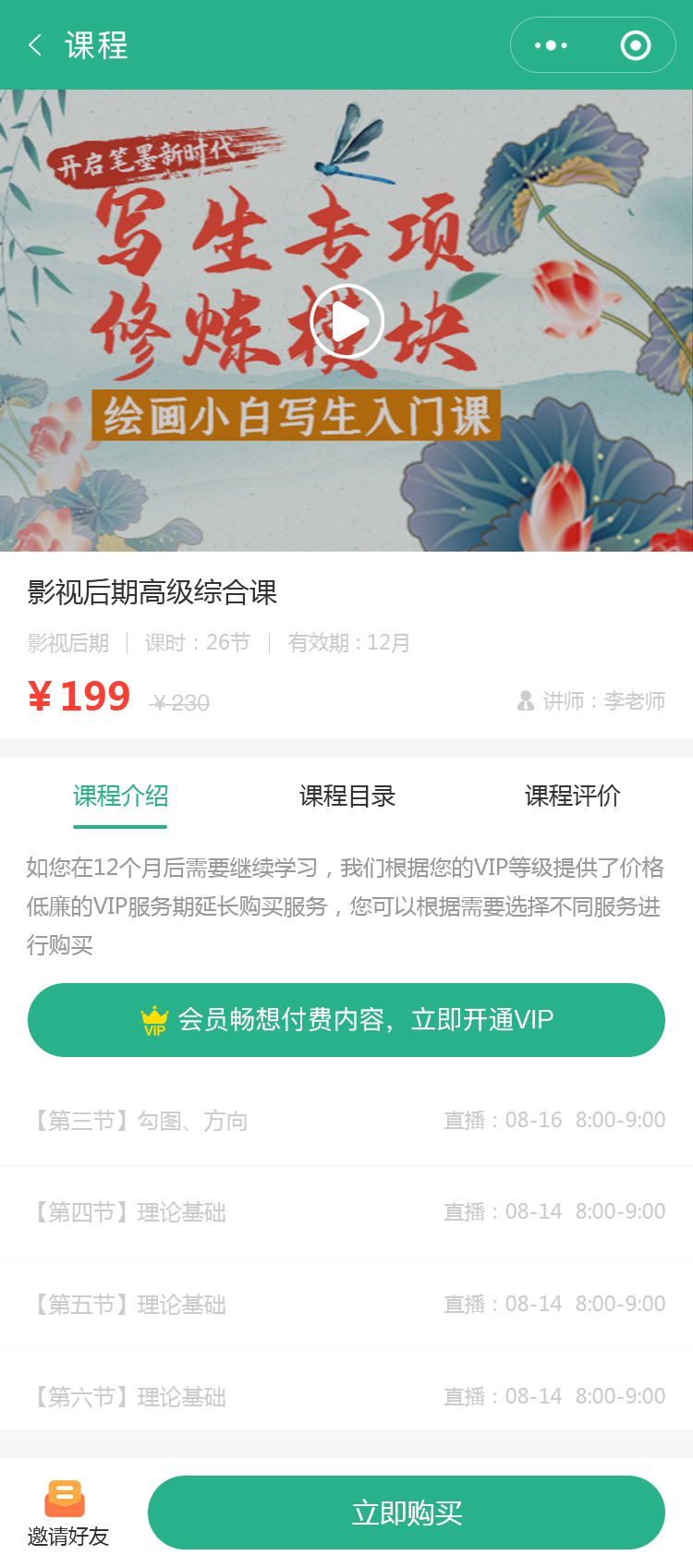The image size is (693, 1568).
Task: Open the mini program more-options menu
Action: [x=552, y=45]
